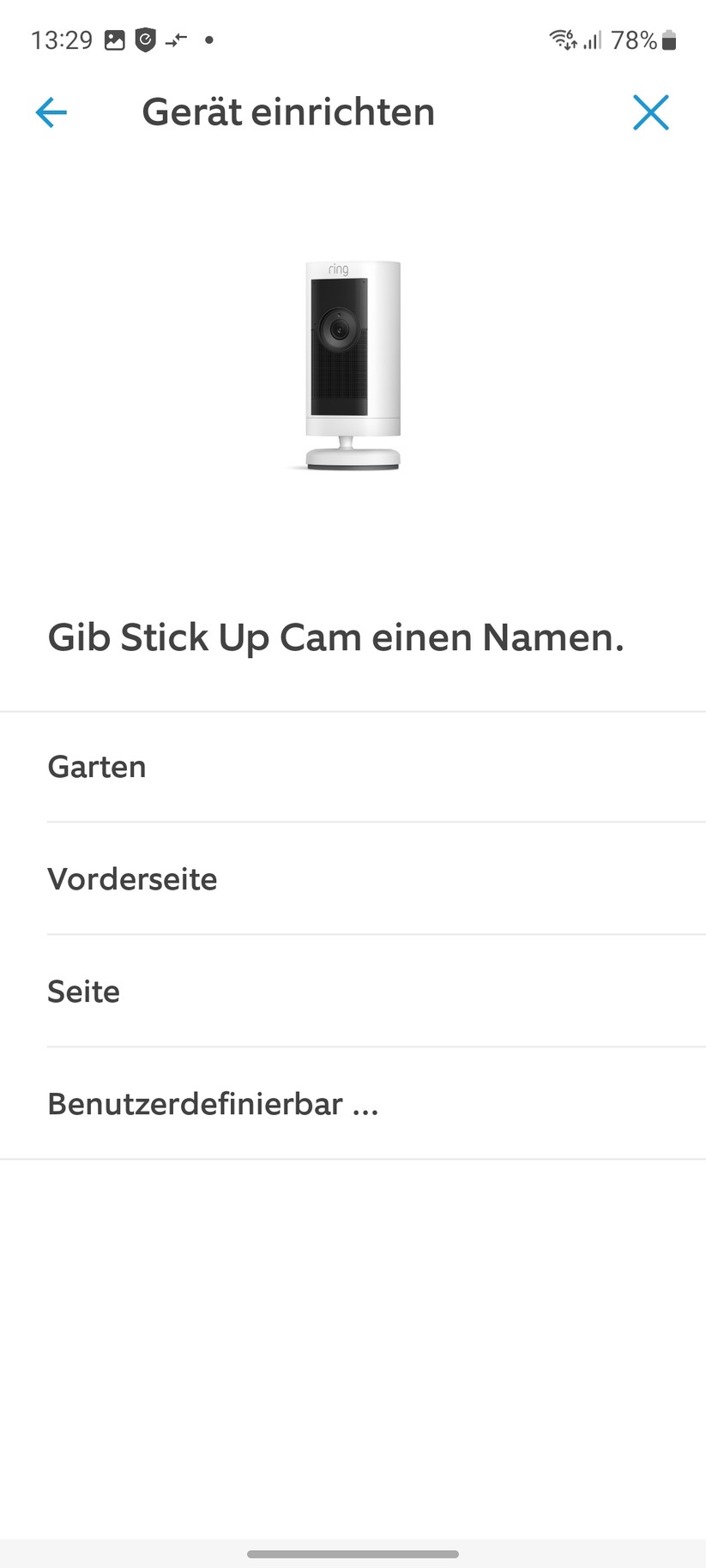Select Garten as camera name

tap(96, 767)
